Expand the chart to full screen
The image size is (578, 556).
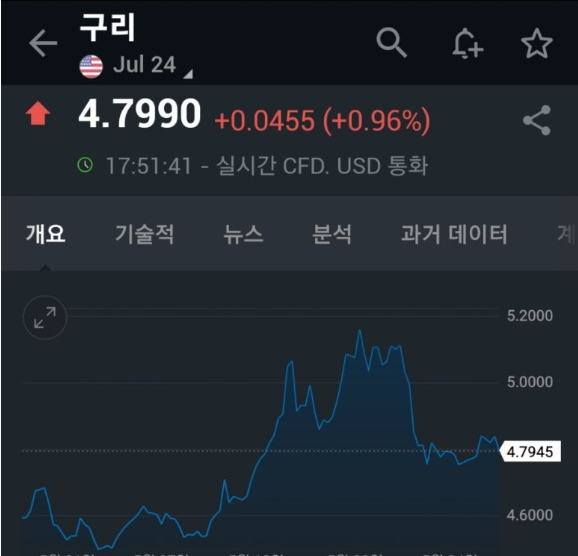45,317
